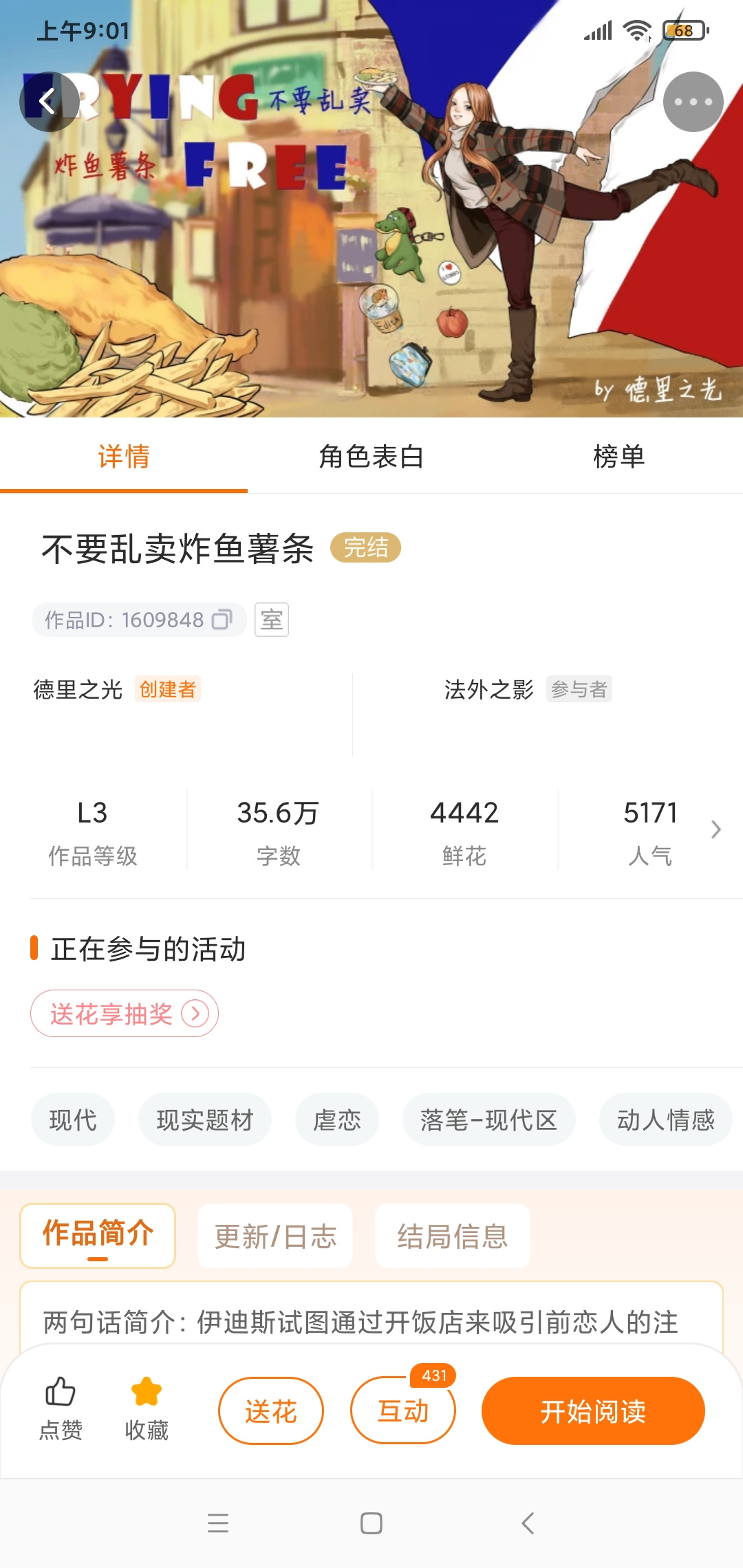Tap the 送花 button

pos(271,1411)
